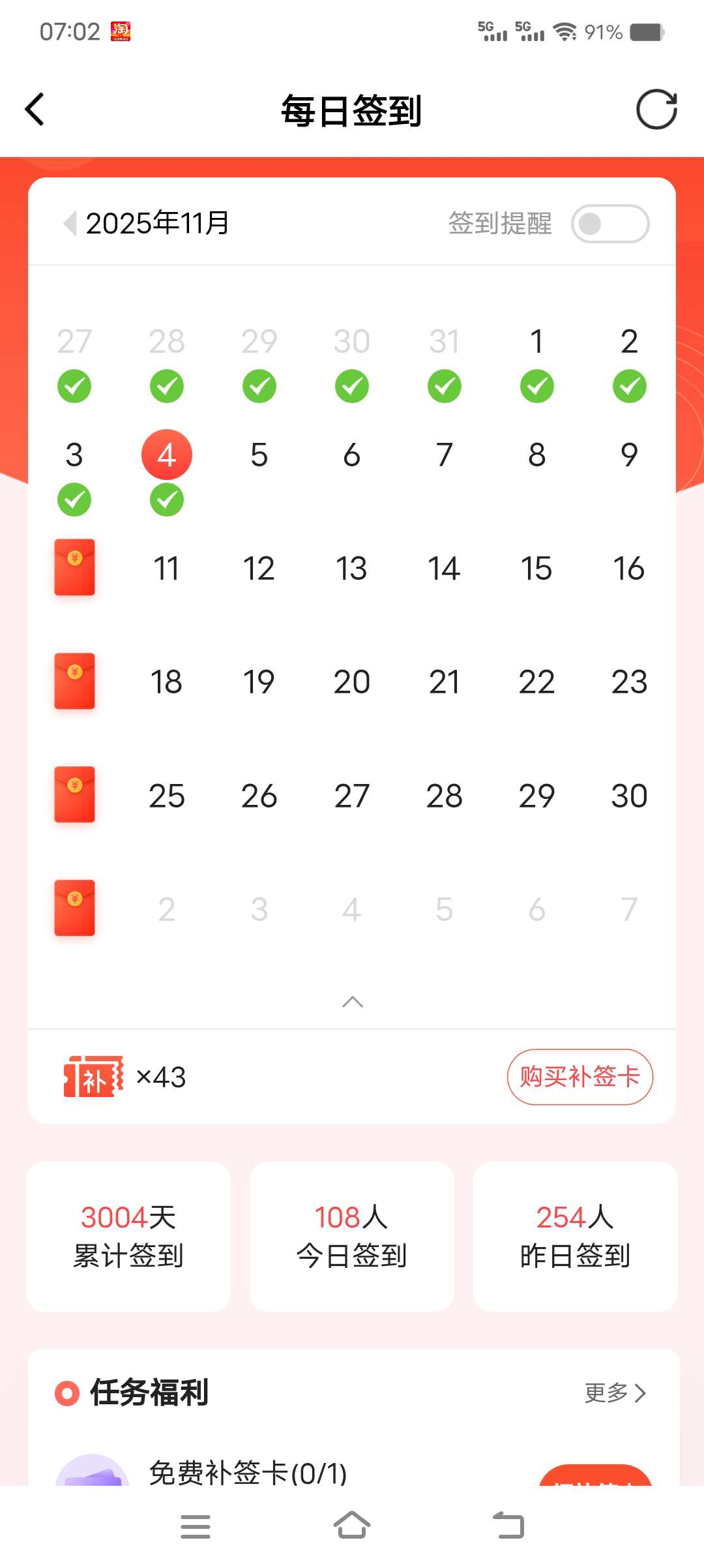Image resolution: width=704 pixels, height=1568 pixels.
Task: Return to the phone's home screen
Action: [352, 1526]
